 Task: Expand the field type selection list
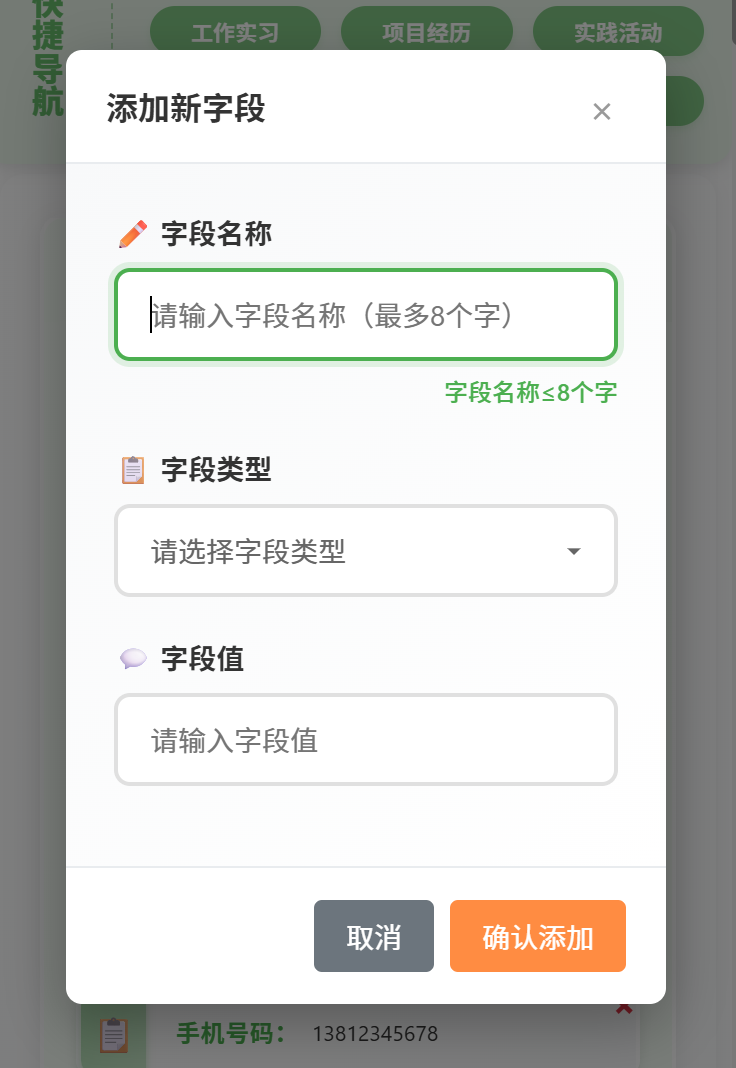click(366, 551)
